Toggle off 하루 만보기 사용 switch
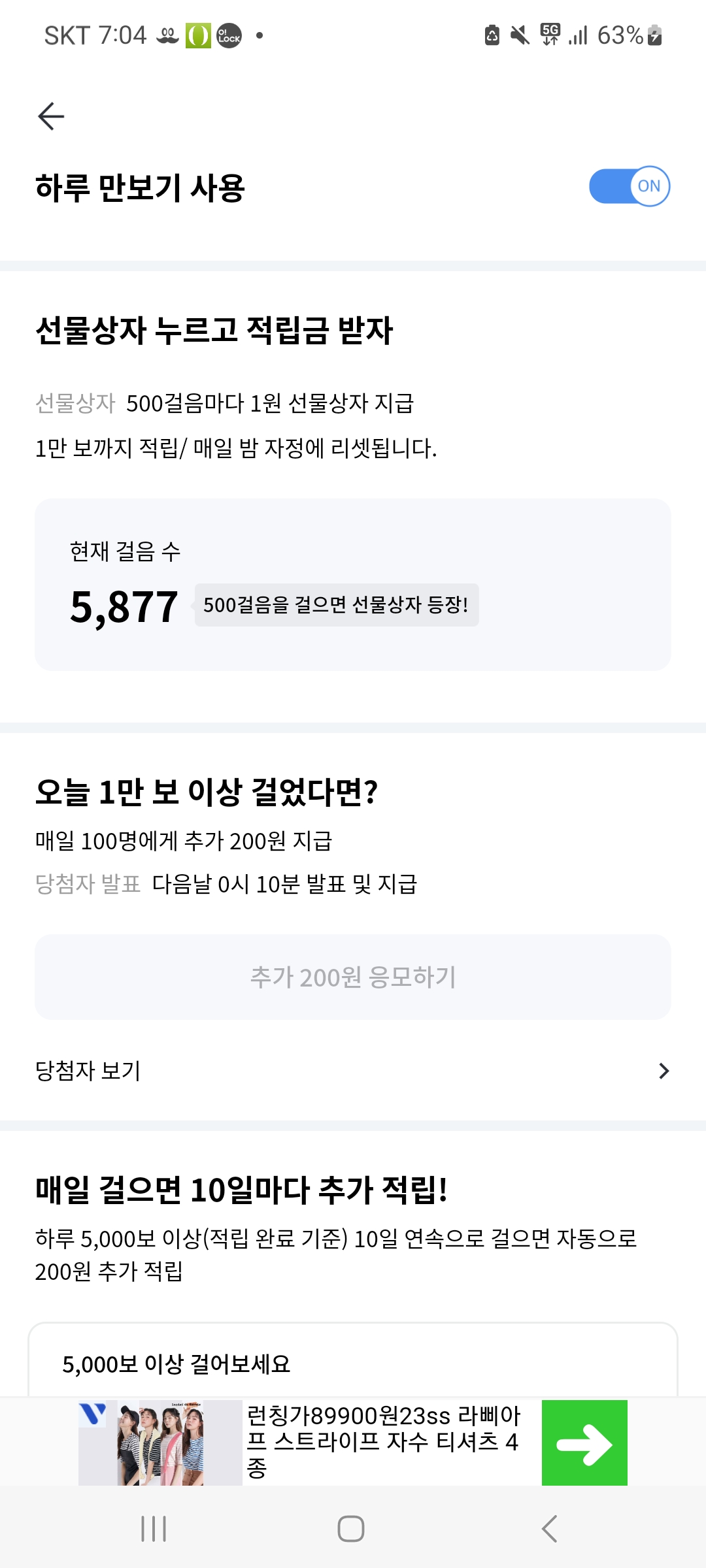Viewport: 706px width, 1568px height. [x=629, y=186]
